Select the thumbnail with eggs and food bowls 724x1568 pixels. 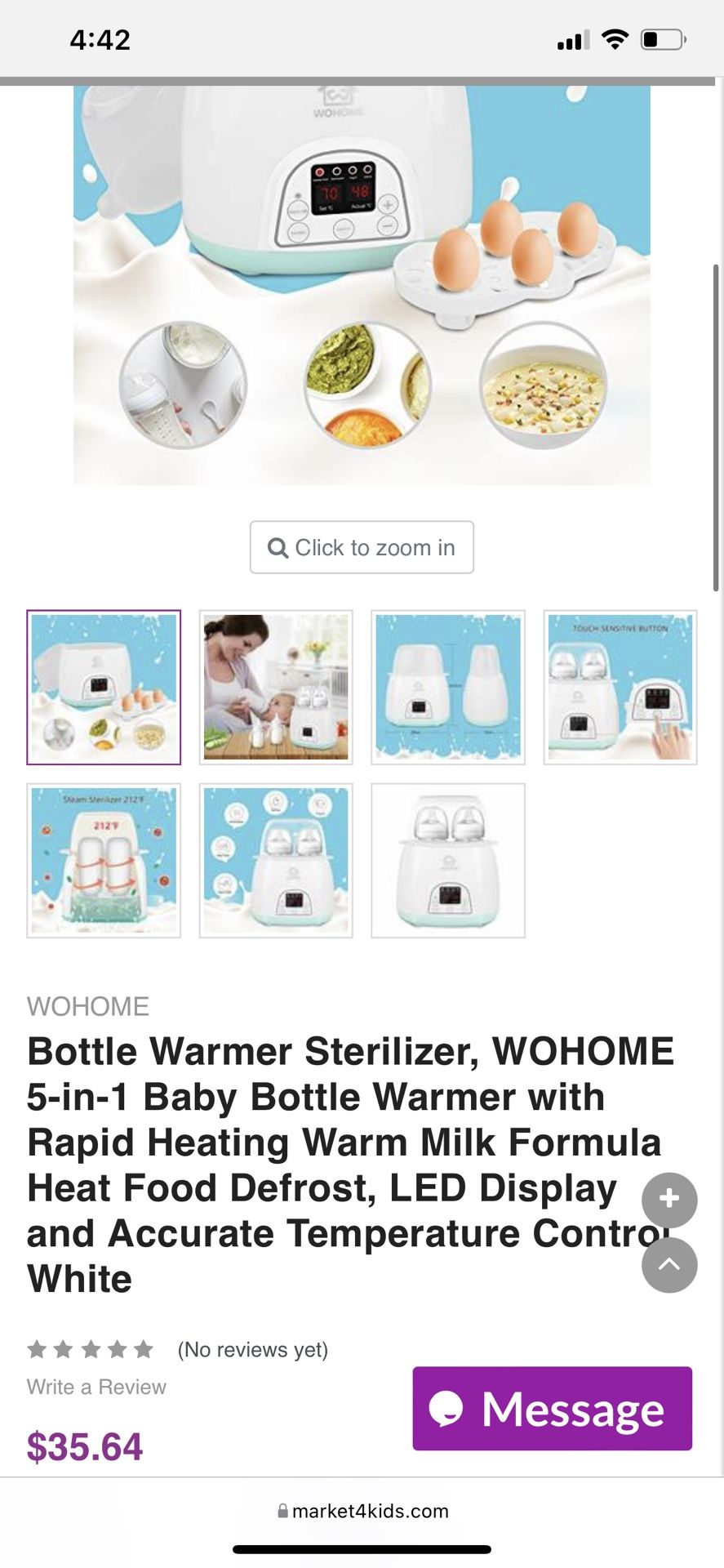coord(104,688)
